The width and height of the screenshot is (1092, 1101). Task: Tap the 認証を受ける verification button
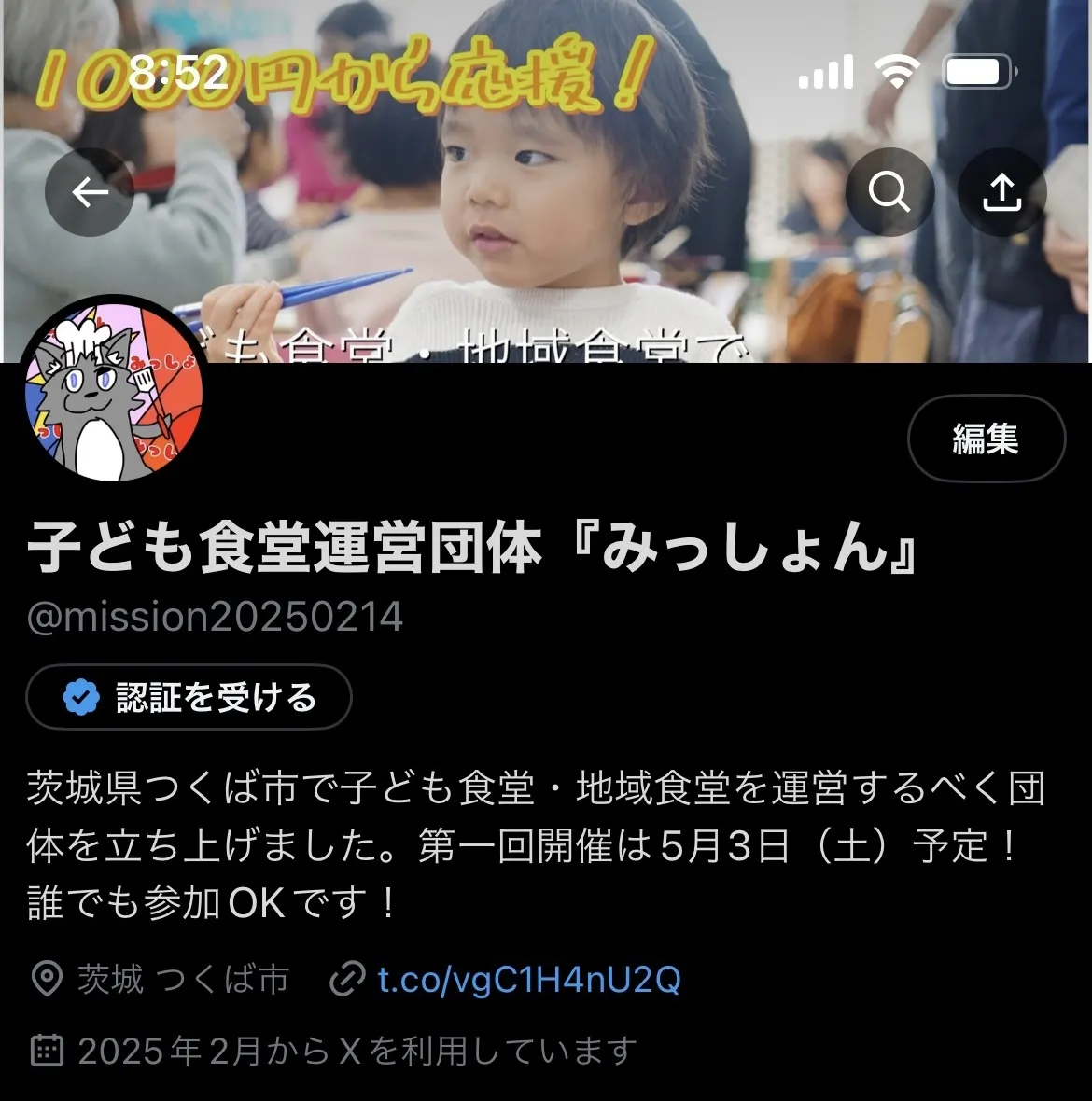(189, 697)
